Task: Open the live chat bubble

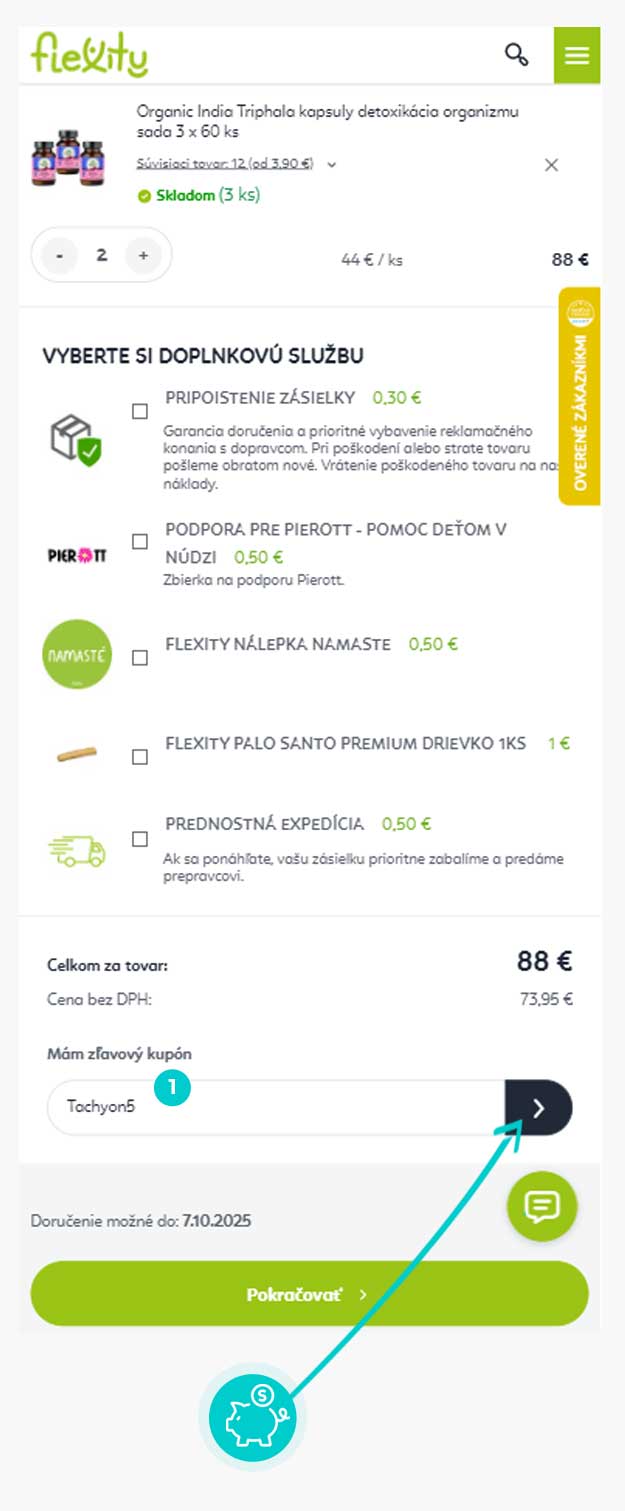Action: point(541,1206)
